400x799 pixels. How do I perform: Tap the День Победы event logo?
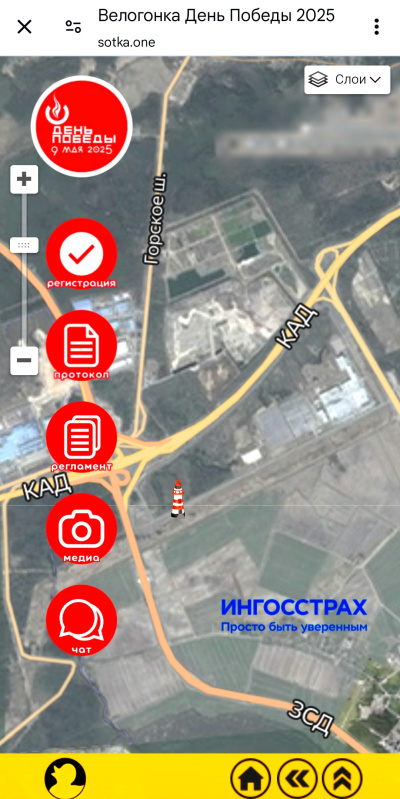tap(82, 126)
